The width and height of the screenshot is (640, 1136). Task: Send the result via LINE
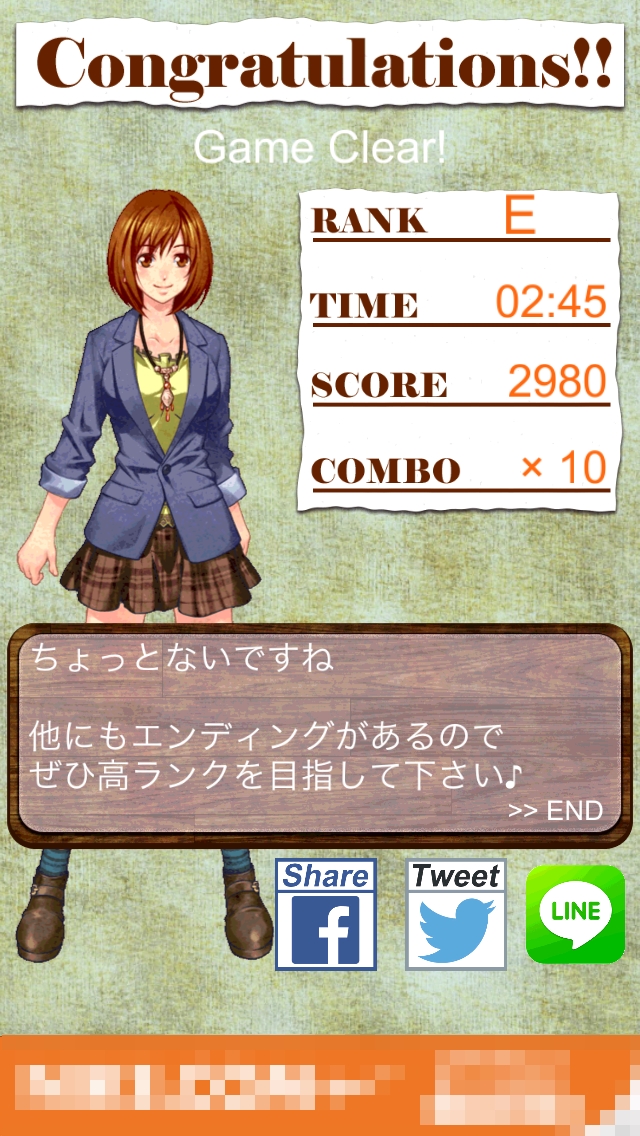click(575, 914)
